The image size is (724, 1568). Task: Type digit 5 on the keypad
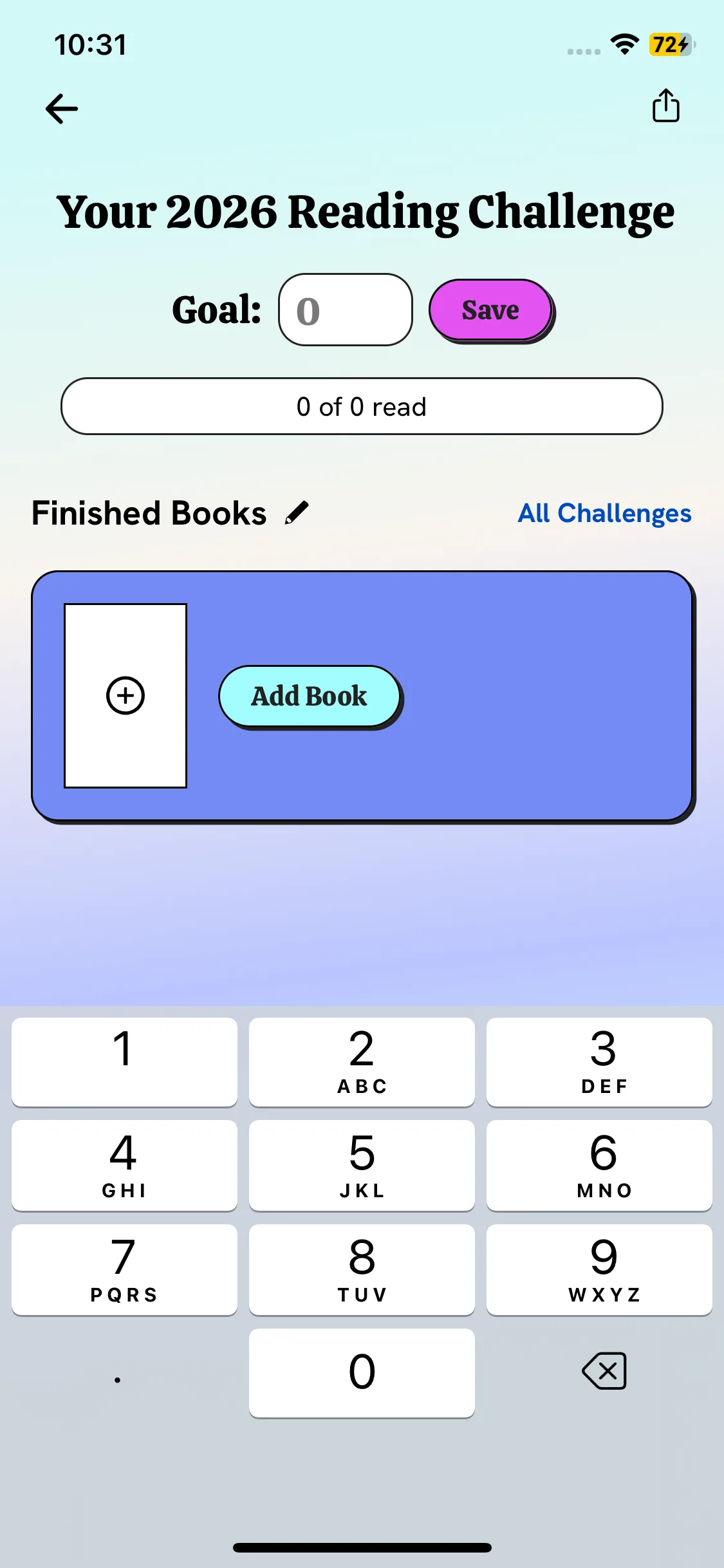pyautogui.click(x=362, y=1165)
